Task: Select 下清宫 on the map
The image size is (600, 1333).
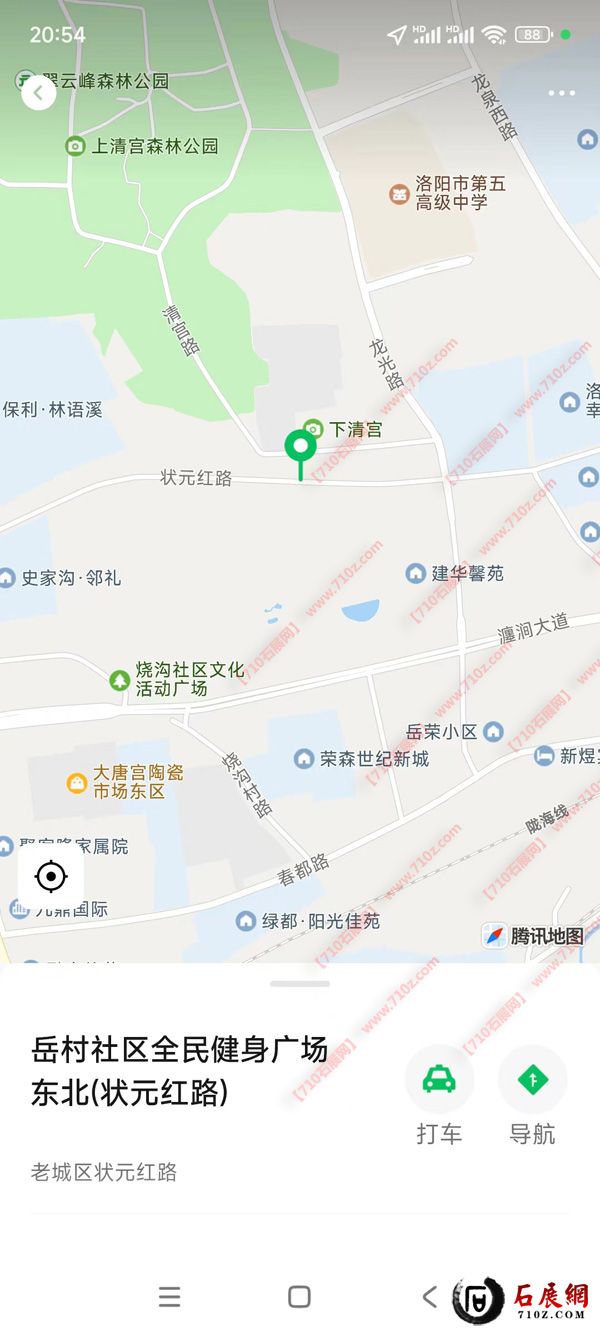Action: click(314, 429)
